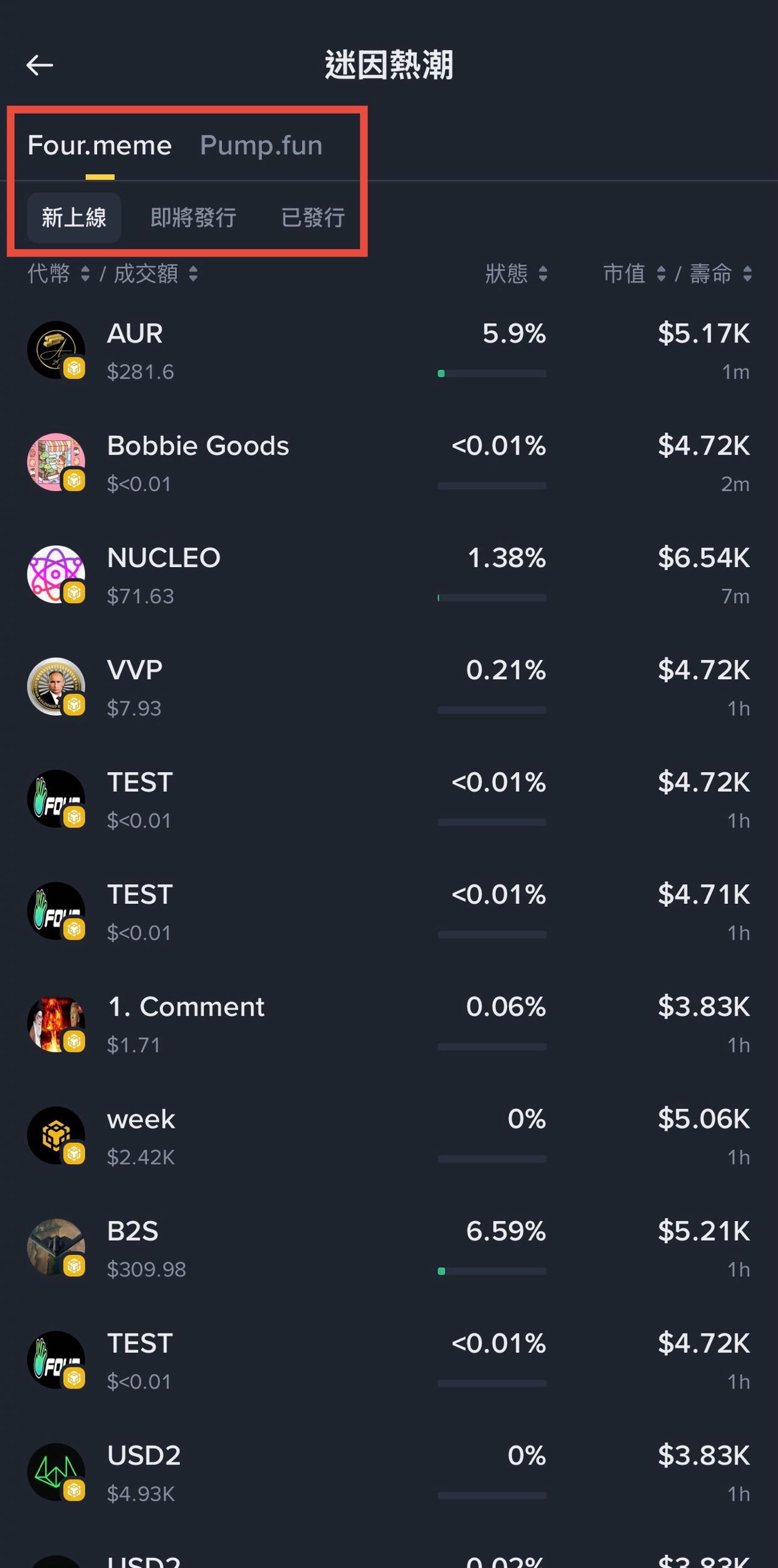Select the Four.meme tab
The image size is (778, 1568).
pyautogui.click(x=100, y=146)
